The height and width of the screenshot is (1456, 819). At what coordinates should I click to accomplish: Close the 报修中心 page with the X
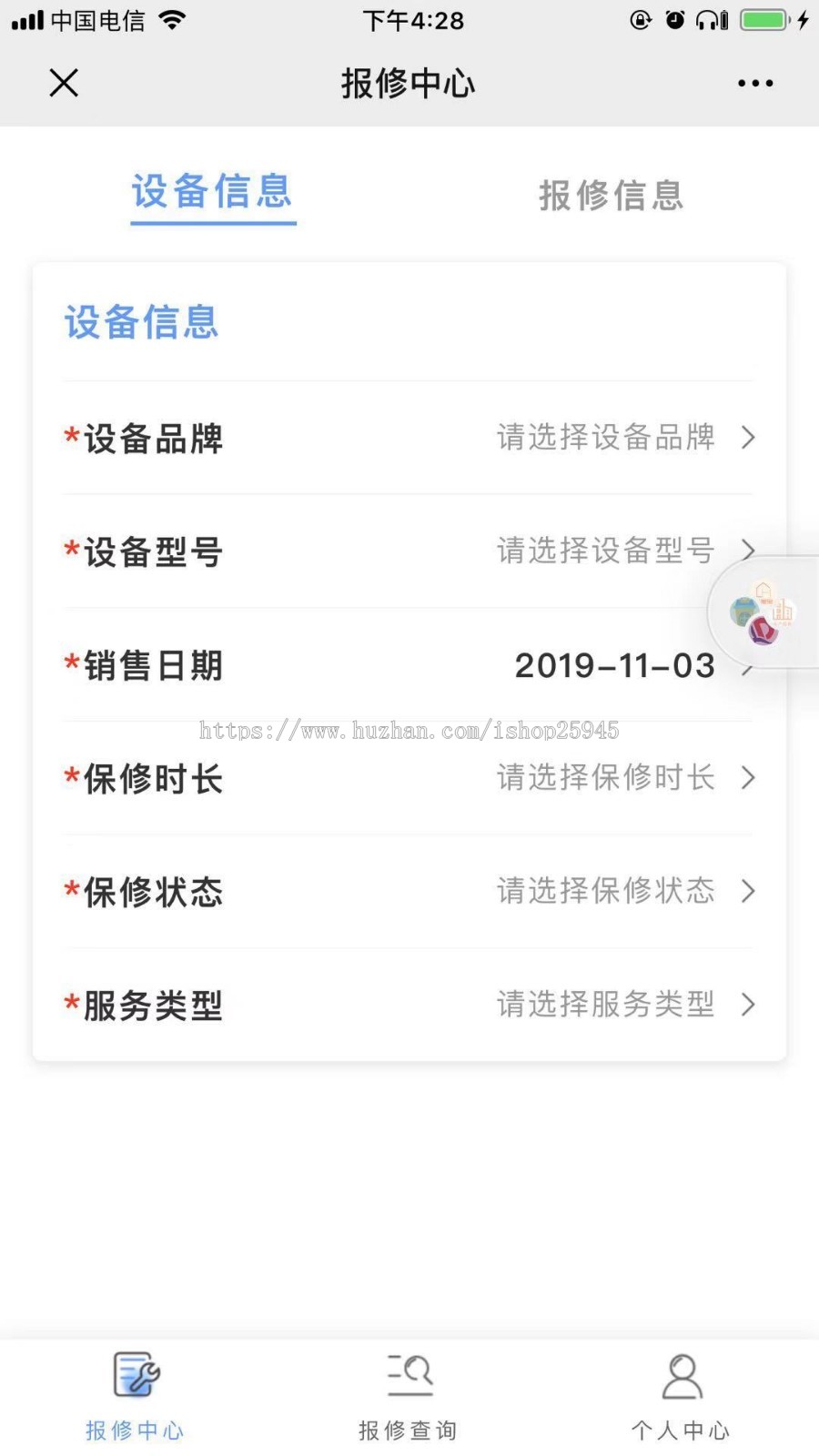[x=64, y=82]
